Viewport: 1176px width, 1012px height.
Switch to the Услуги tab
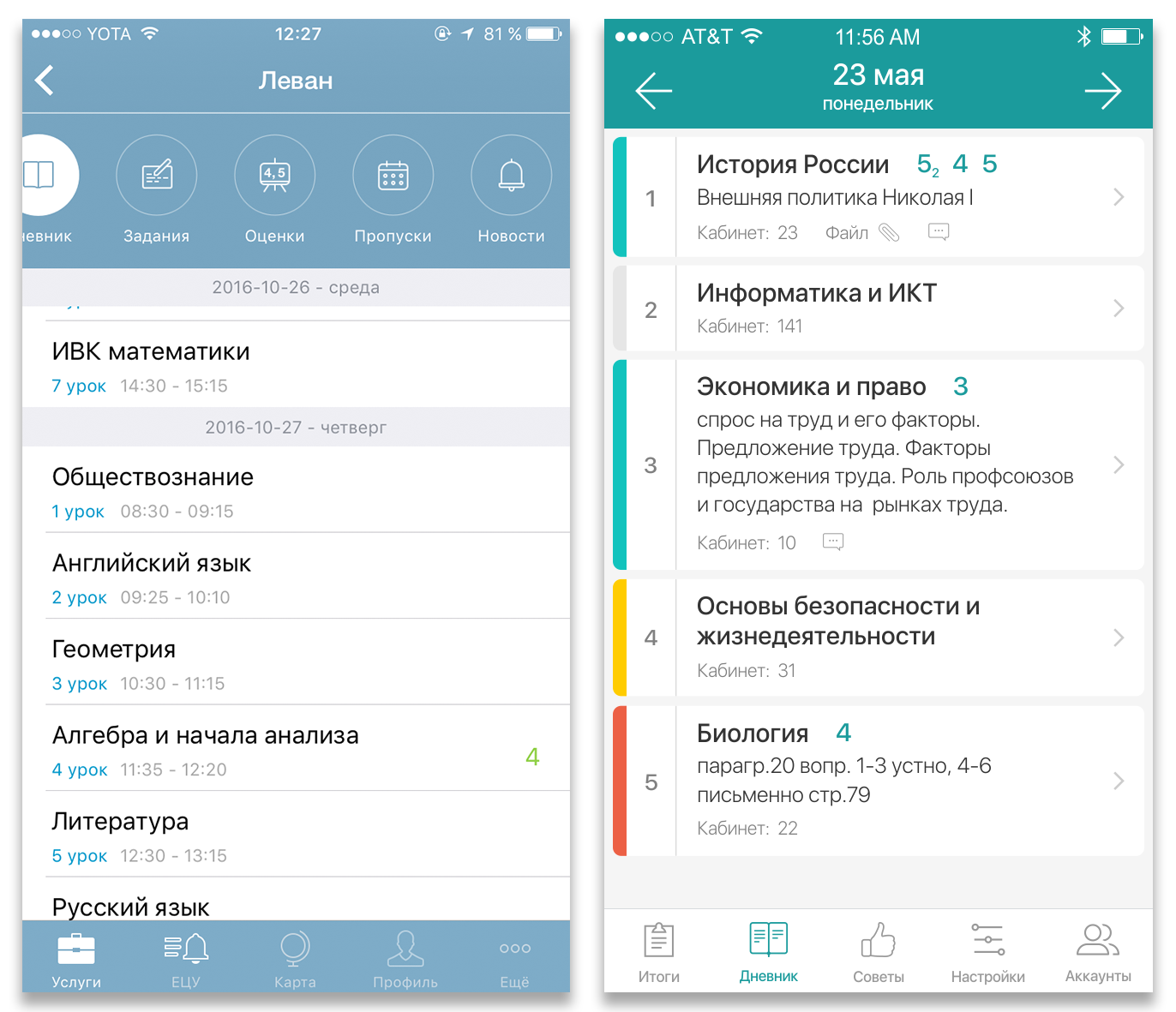tap(76, 958)
